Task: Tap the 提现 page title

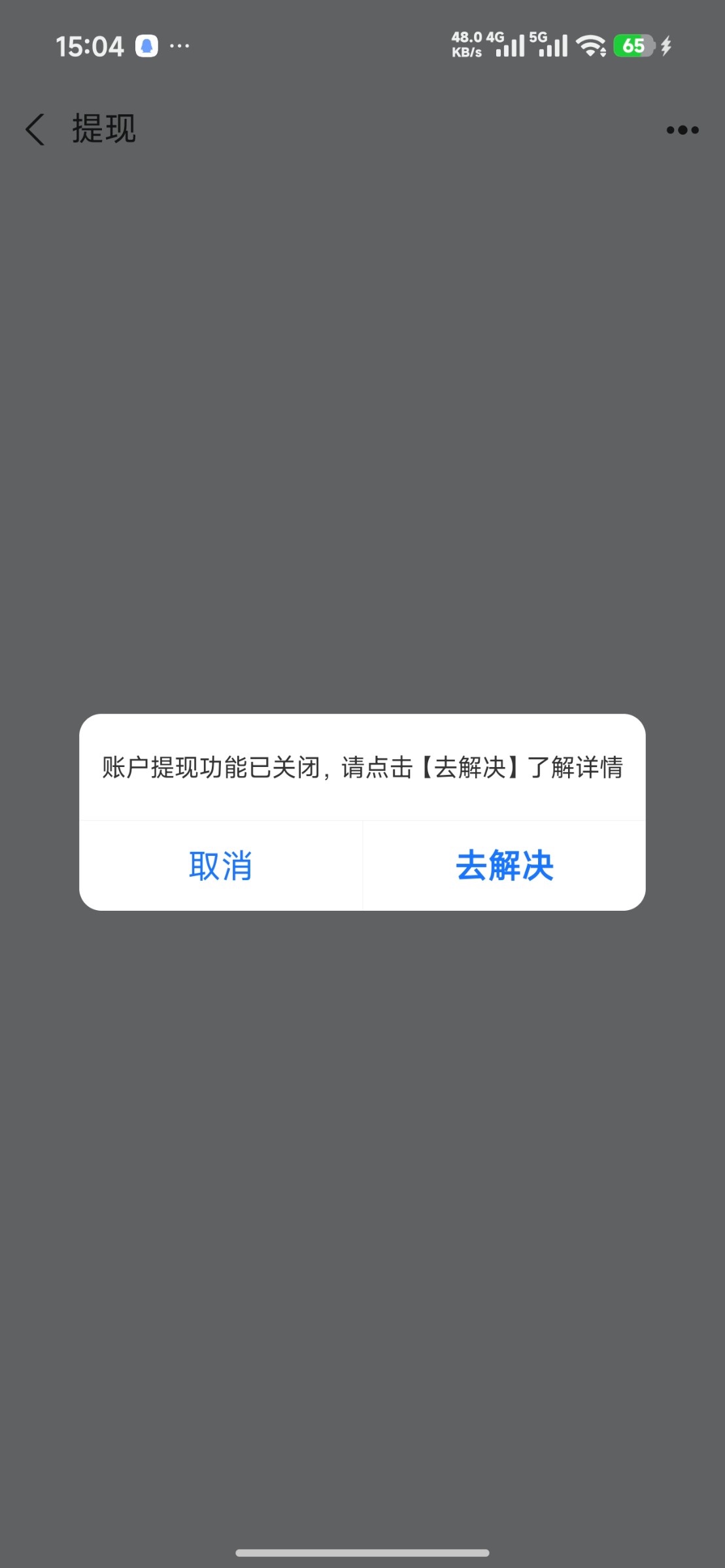Action: point(103,129)
